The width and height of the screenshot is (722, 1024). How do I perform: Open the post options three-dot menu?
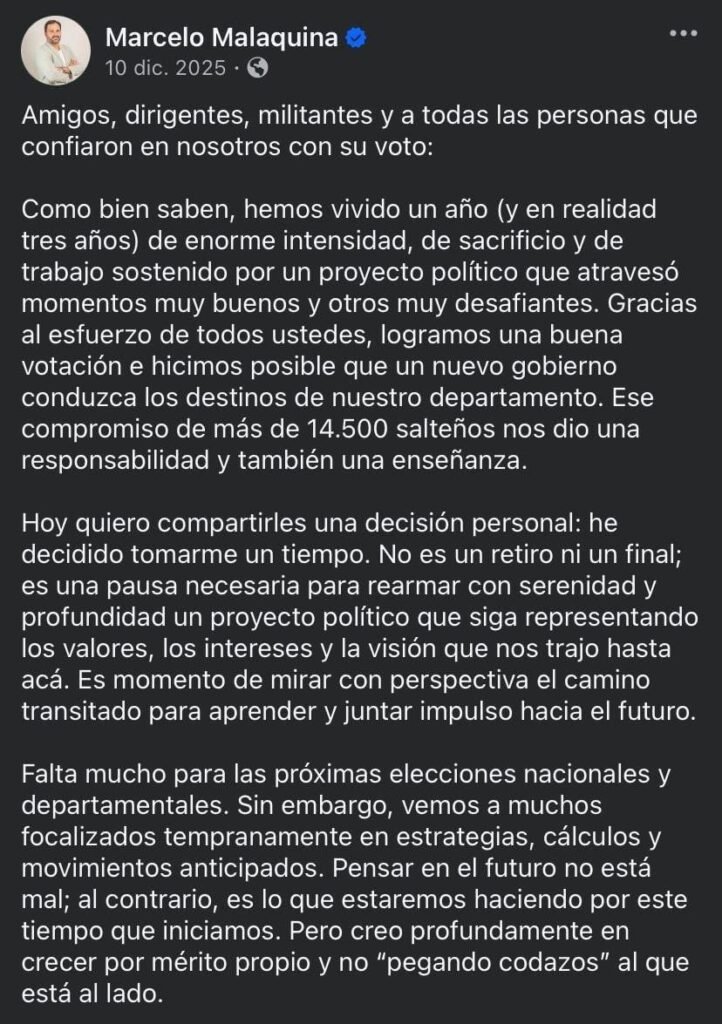point(682,33)
